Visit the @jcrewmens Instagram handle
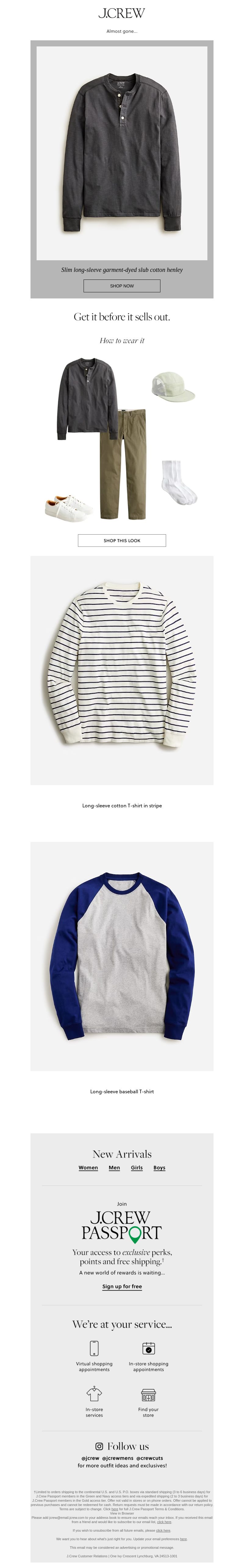This screenshot has height=1568, width=244. pyautogui.click(x=117, y=1458)
